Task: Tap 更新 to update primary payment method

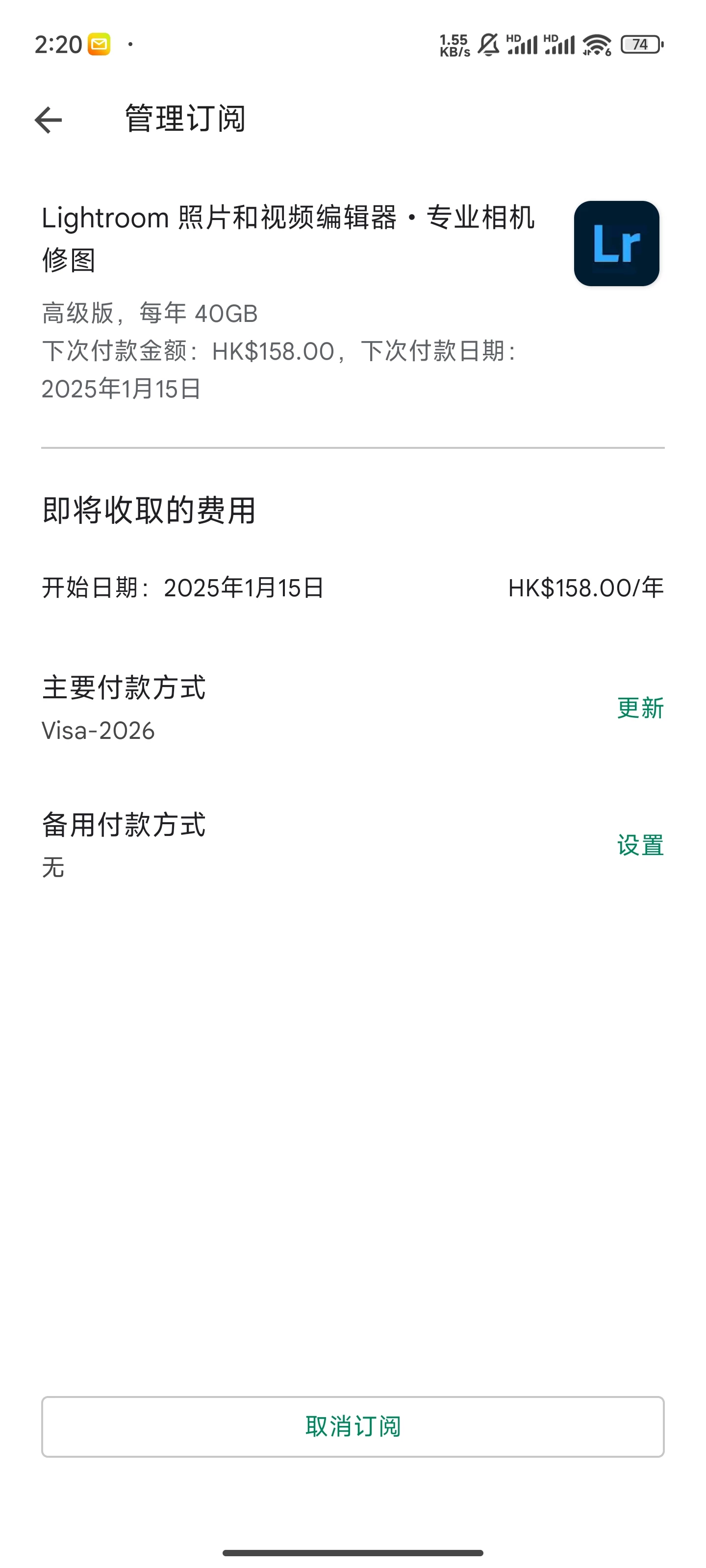Action: click(x=640, y=708)
